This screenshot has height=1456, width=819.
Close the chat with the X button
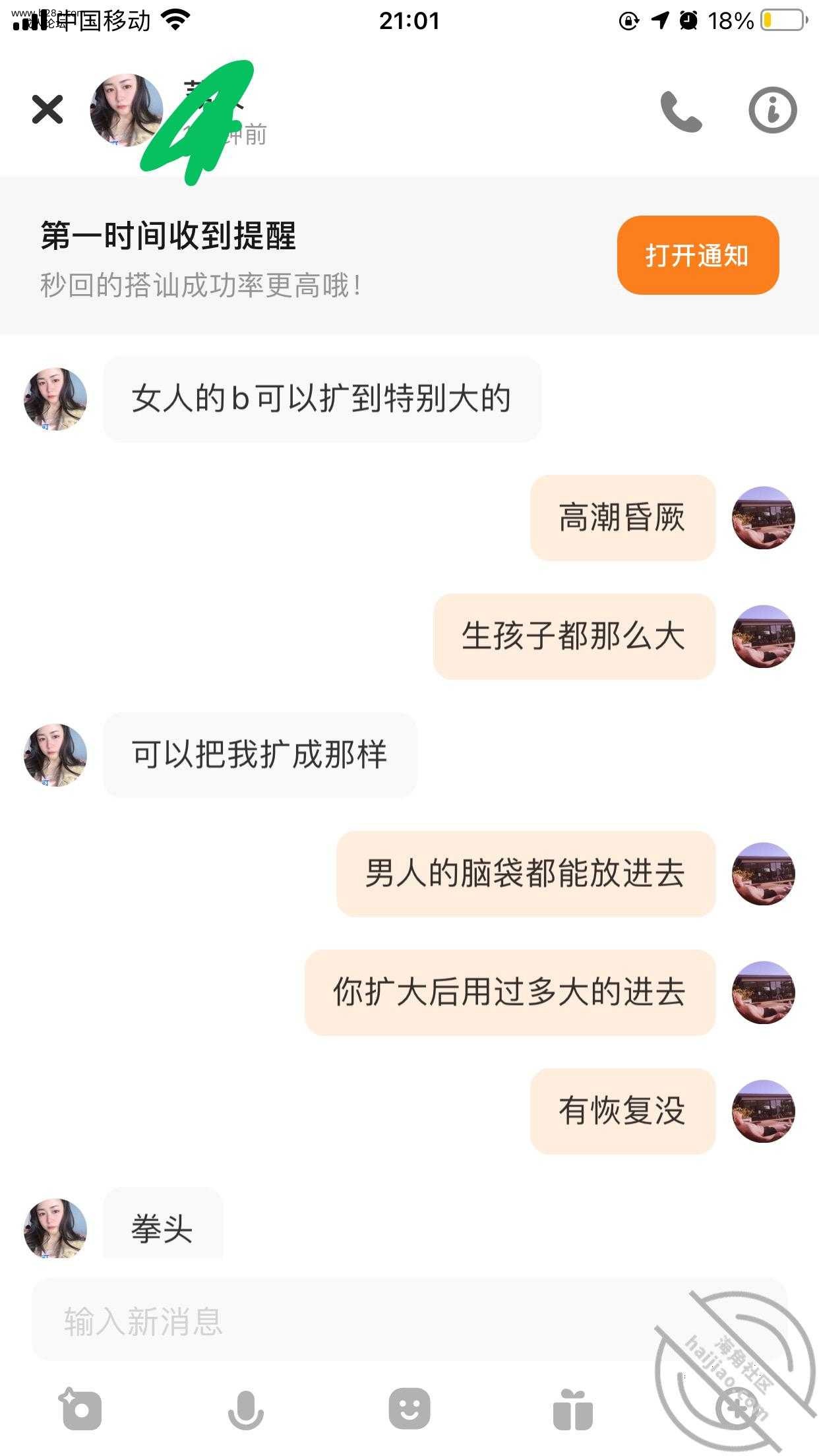coord(47,109)
